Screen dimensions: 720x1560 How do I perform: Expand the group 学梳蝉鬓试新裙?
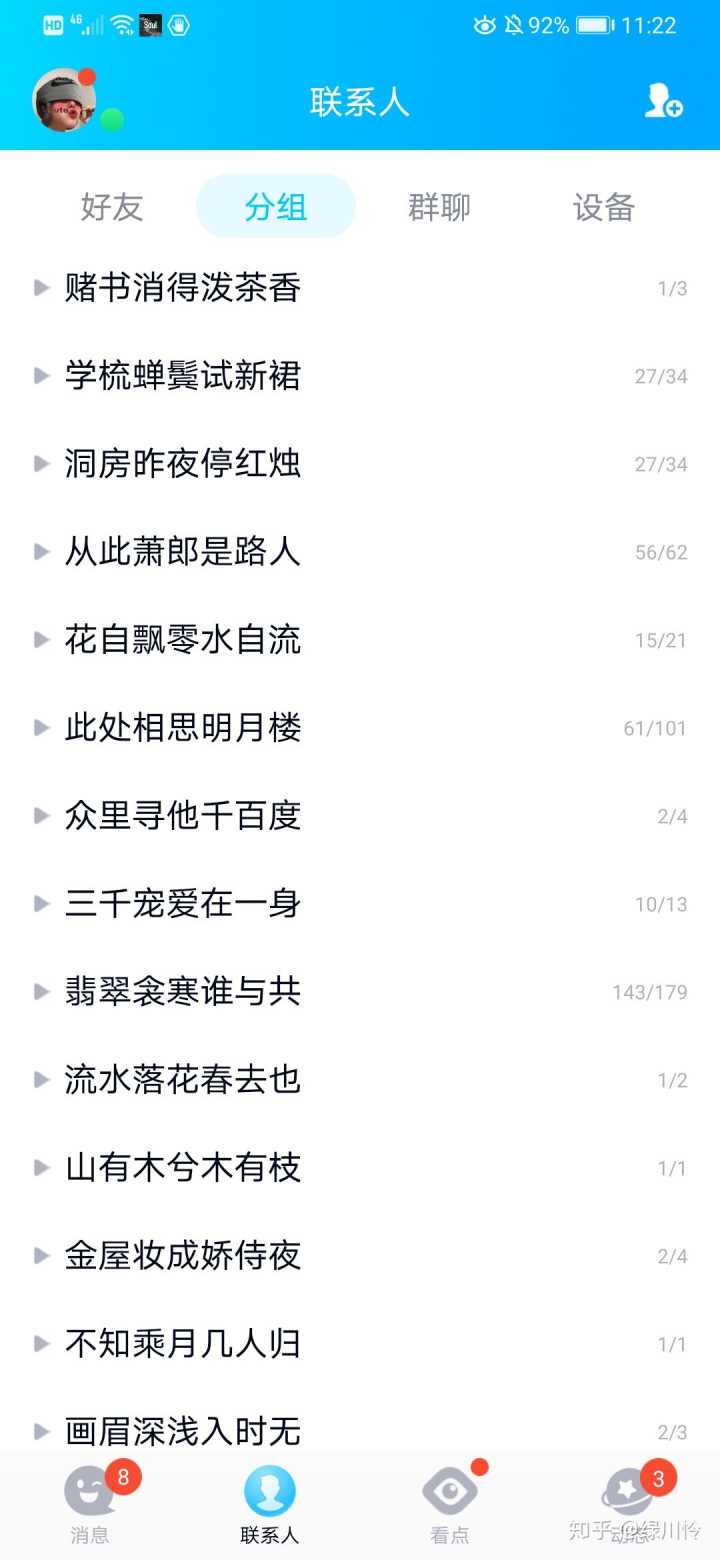tap(360, 376)
